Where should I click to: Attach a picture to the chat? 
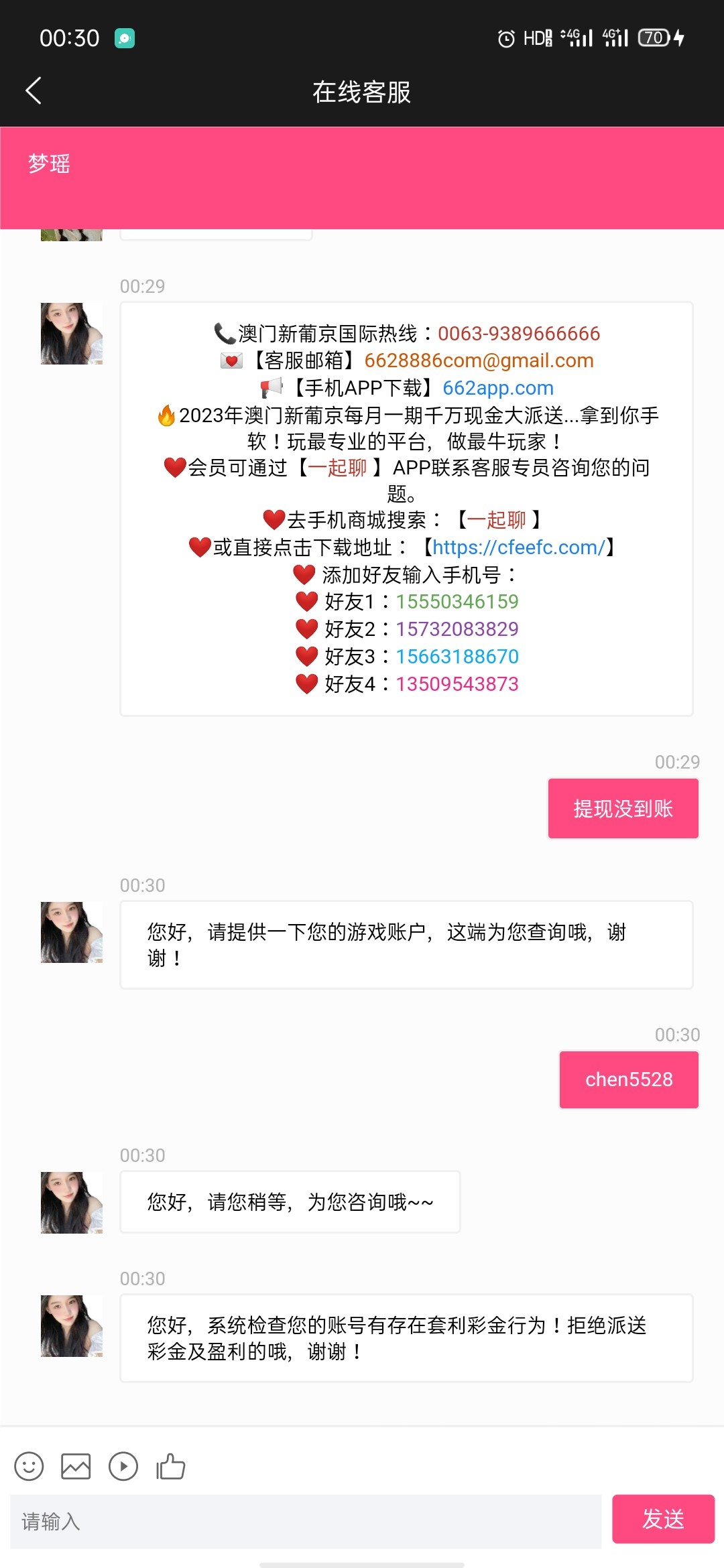tap(76, 1466)
